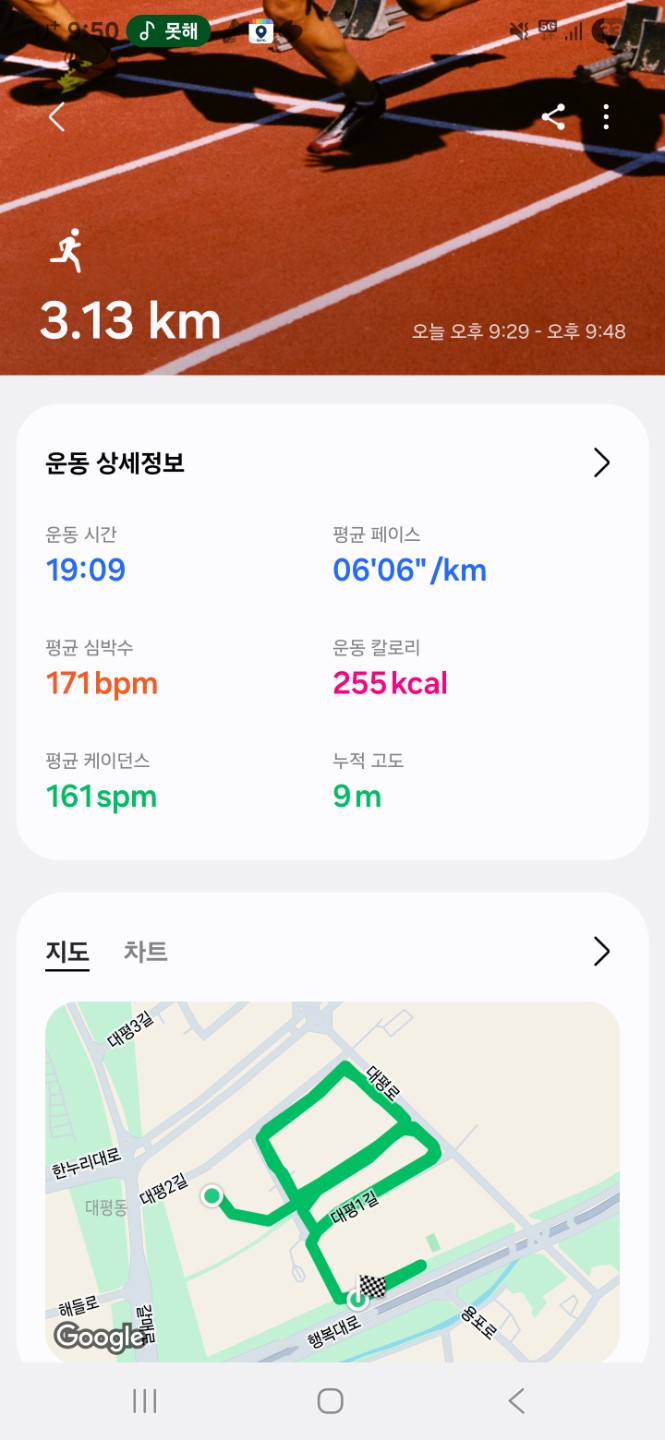The image size is (665, 1440).
Task: Tap the system home button
Action: [331, 1401]
